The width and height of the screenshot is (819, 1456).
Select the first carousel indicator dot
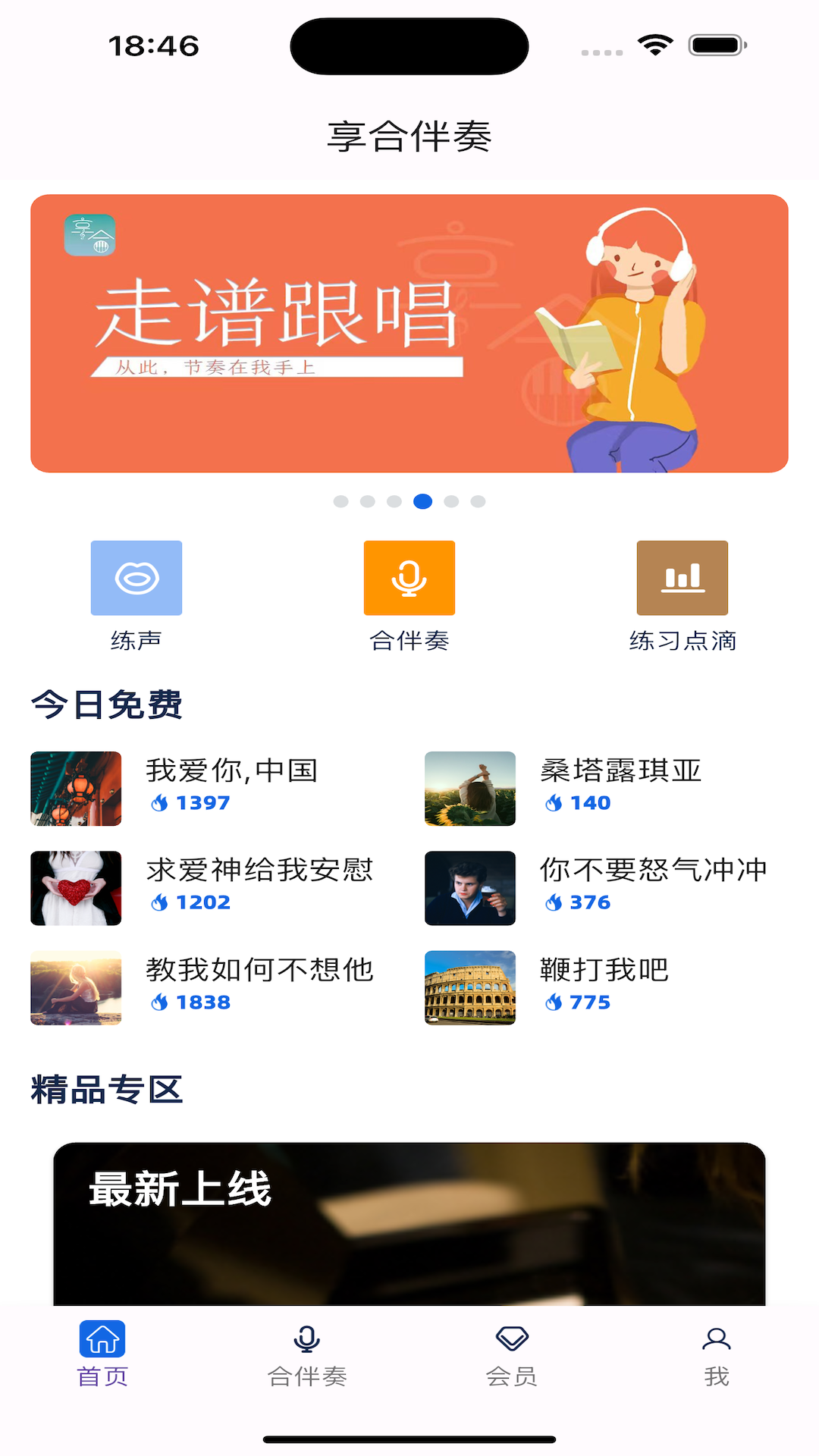(x=341, y=501)
